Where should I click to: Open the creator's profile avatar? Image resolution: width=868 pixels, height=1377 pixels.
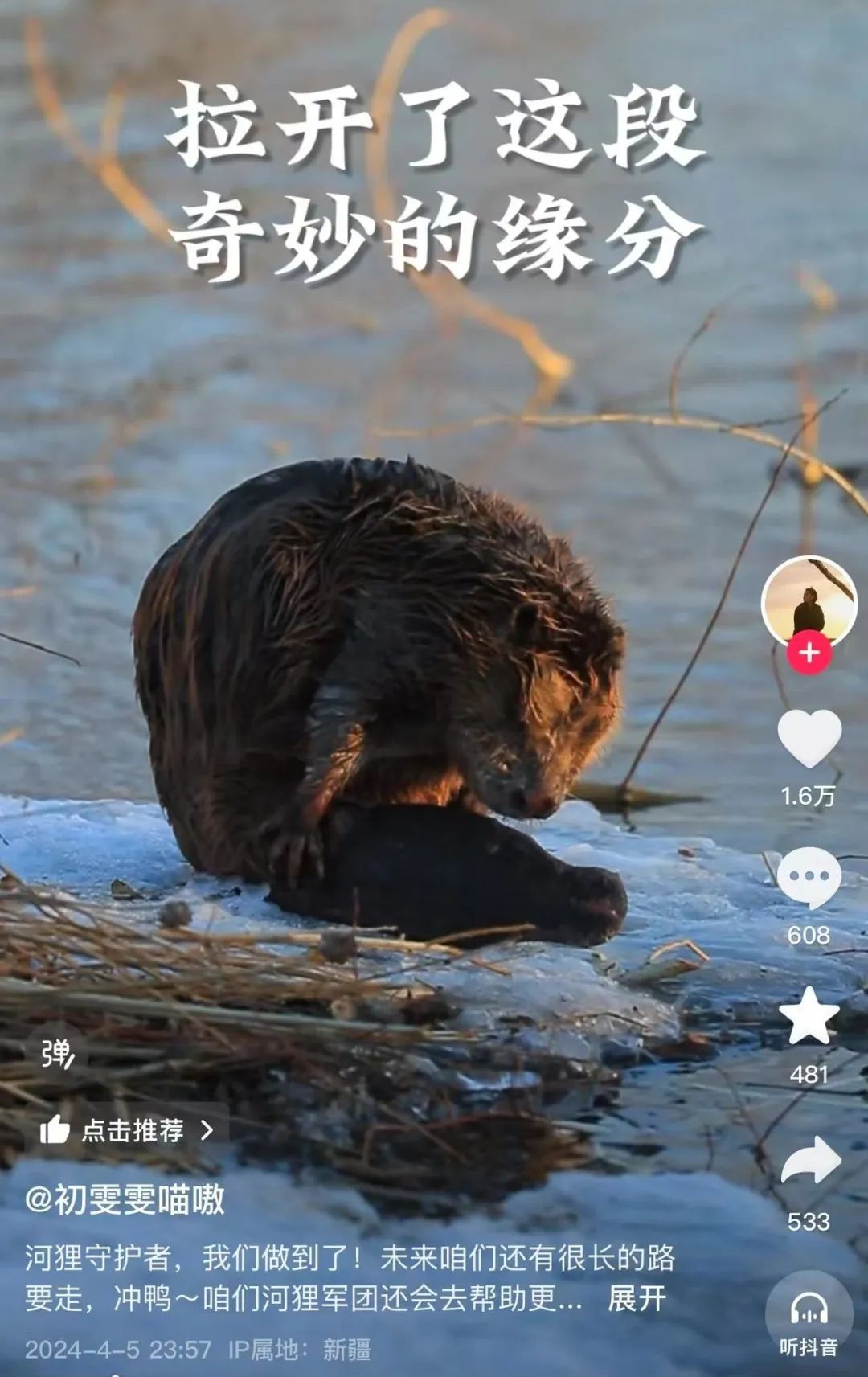[809, 600]
